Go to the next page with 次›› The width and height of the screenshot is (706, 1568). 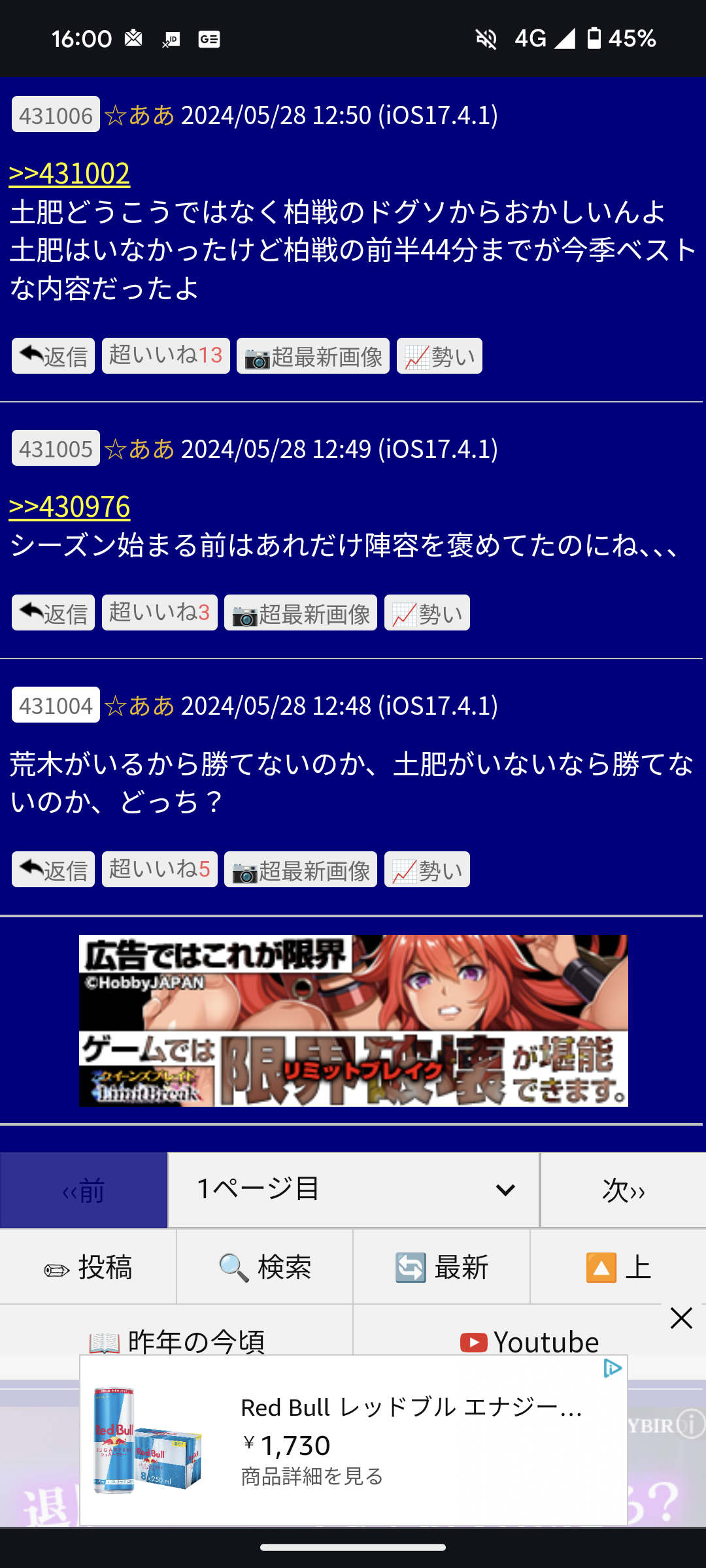(x=623, y=1190)
